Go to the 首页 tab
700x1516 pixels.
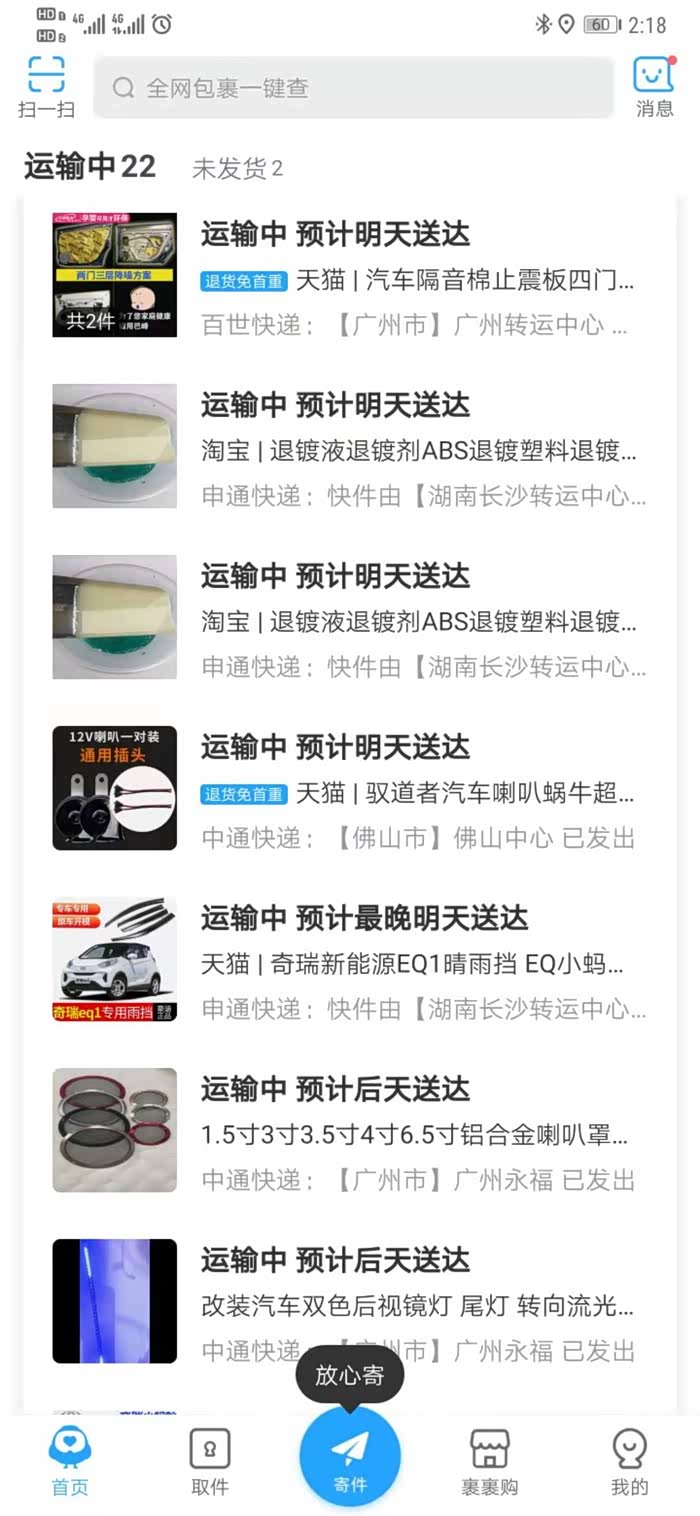point(70,1462)
